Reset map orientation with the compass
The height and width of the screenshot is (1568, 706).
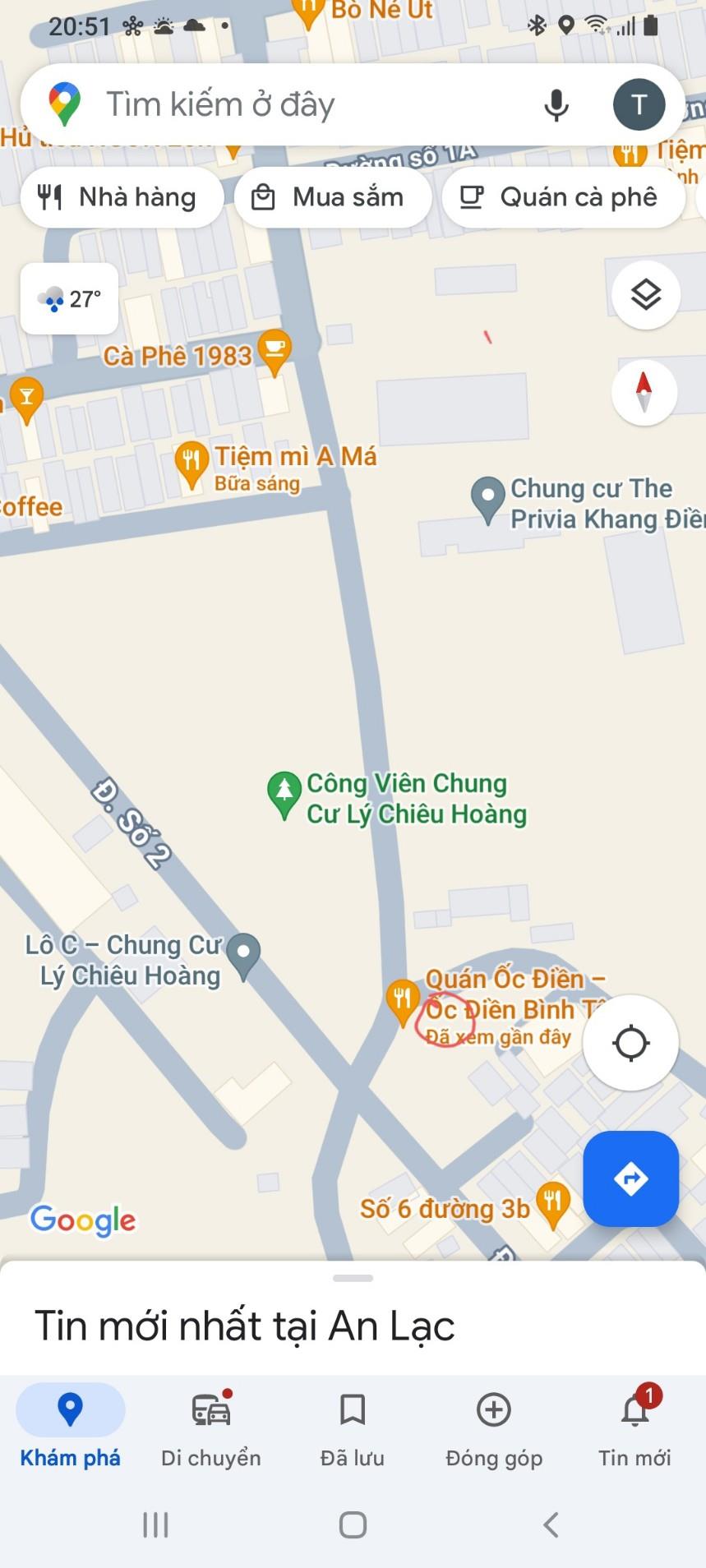pyautogui.click(x=644, y=392)
